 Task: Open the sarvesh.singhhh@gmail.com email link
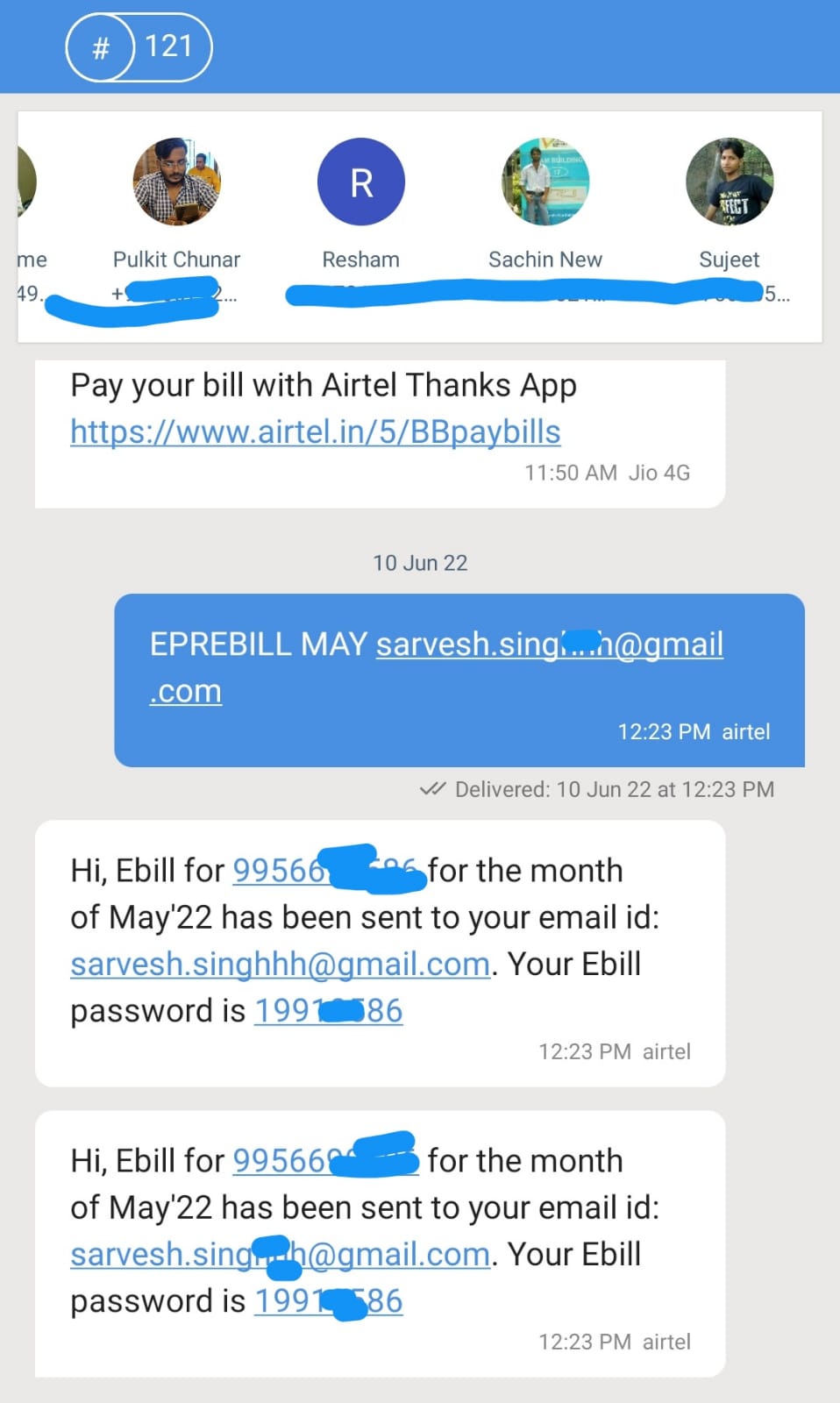280,964
